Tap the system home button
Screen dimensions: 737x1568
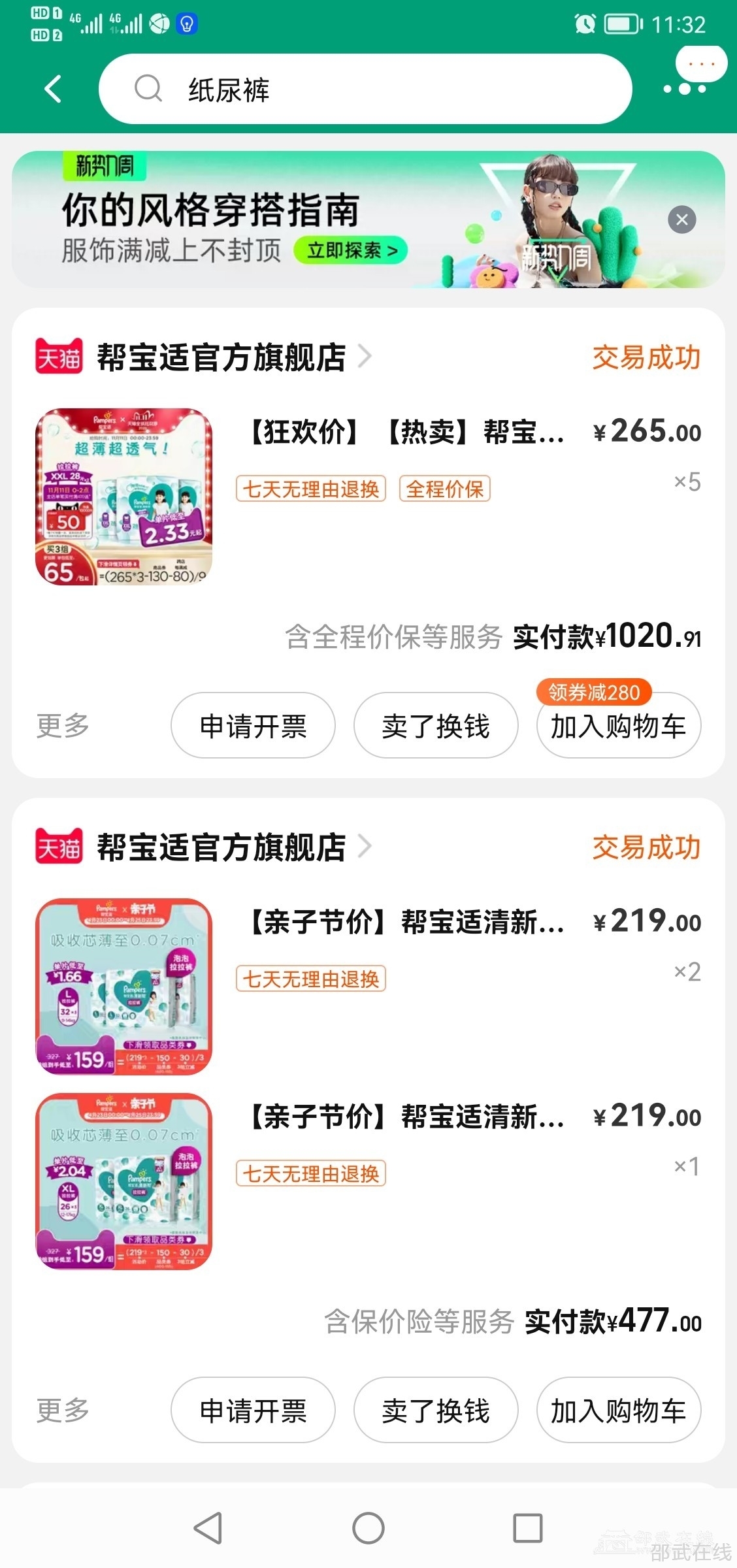point(368,1528)
